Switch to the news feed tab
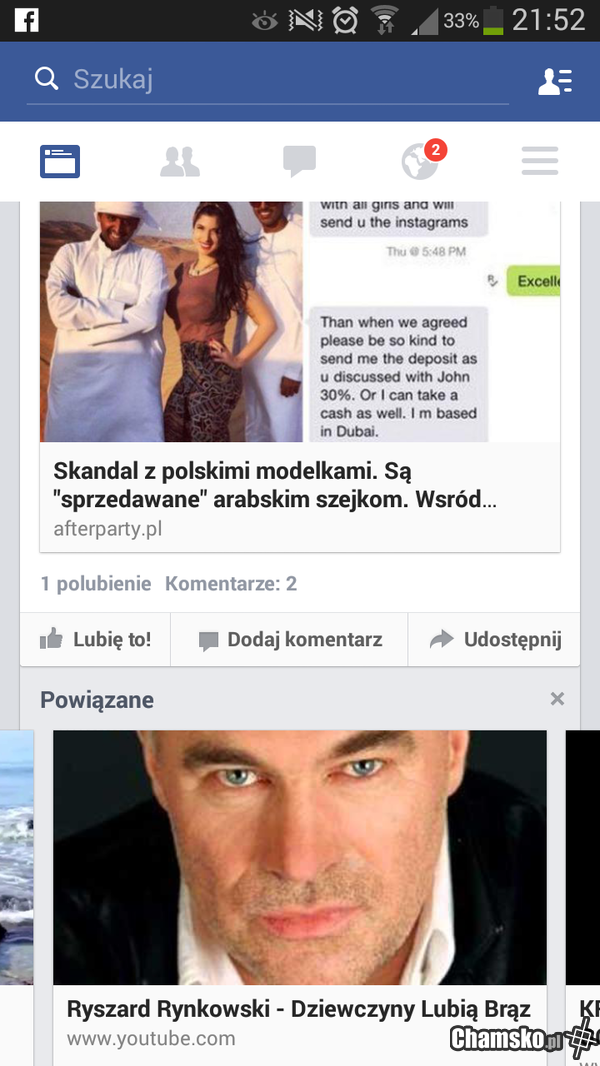 click(x=60, y=161)
